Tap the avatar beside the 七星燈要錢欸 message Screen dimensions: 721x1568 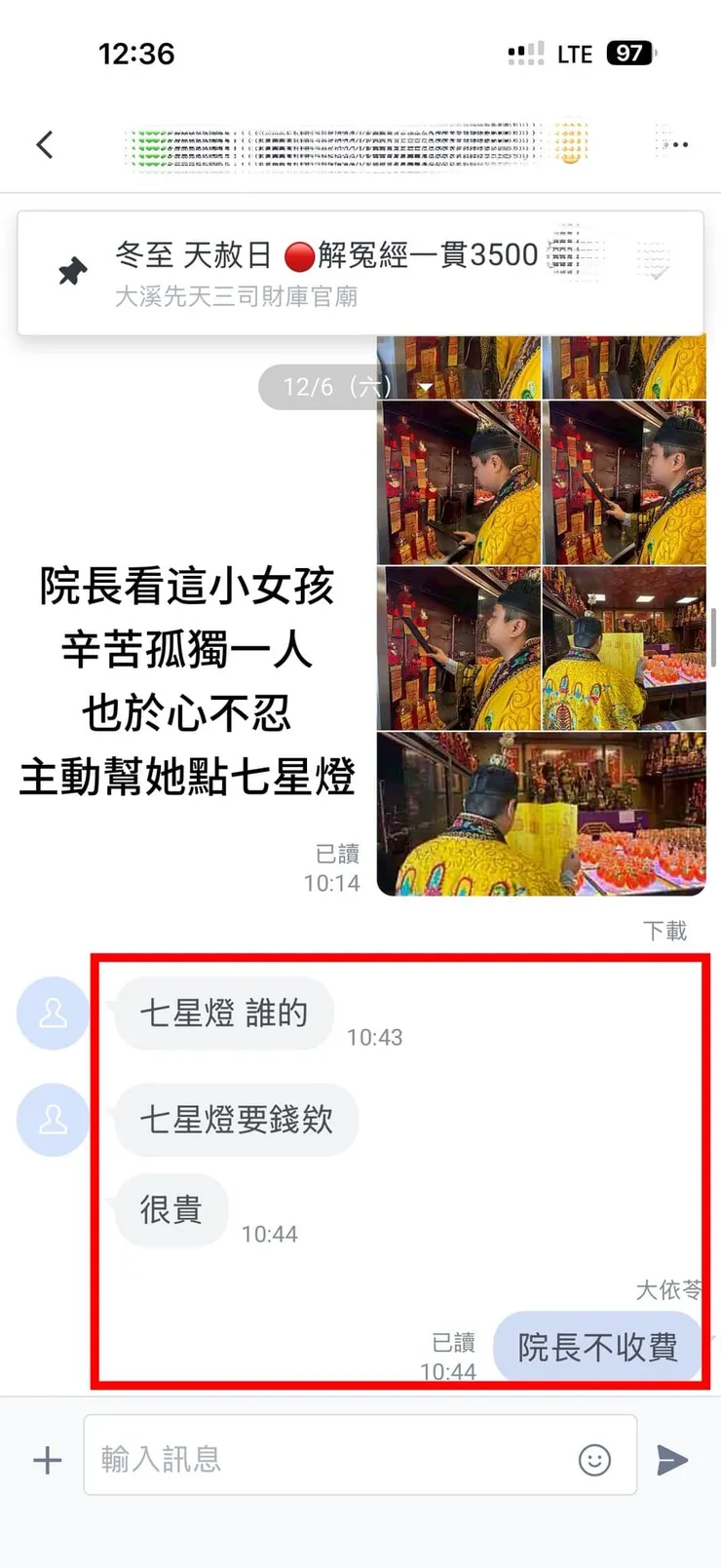[x=54, y=1120]
